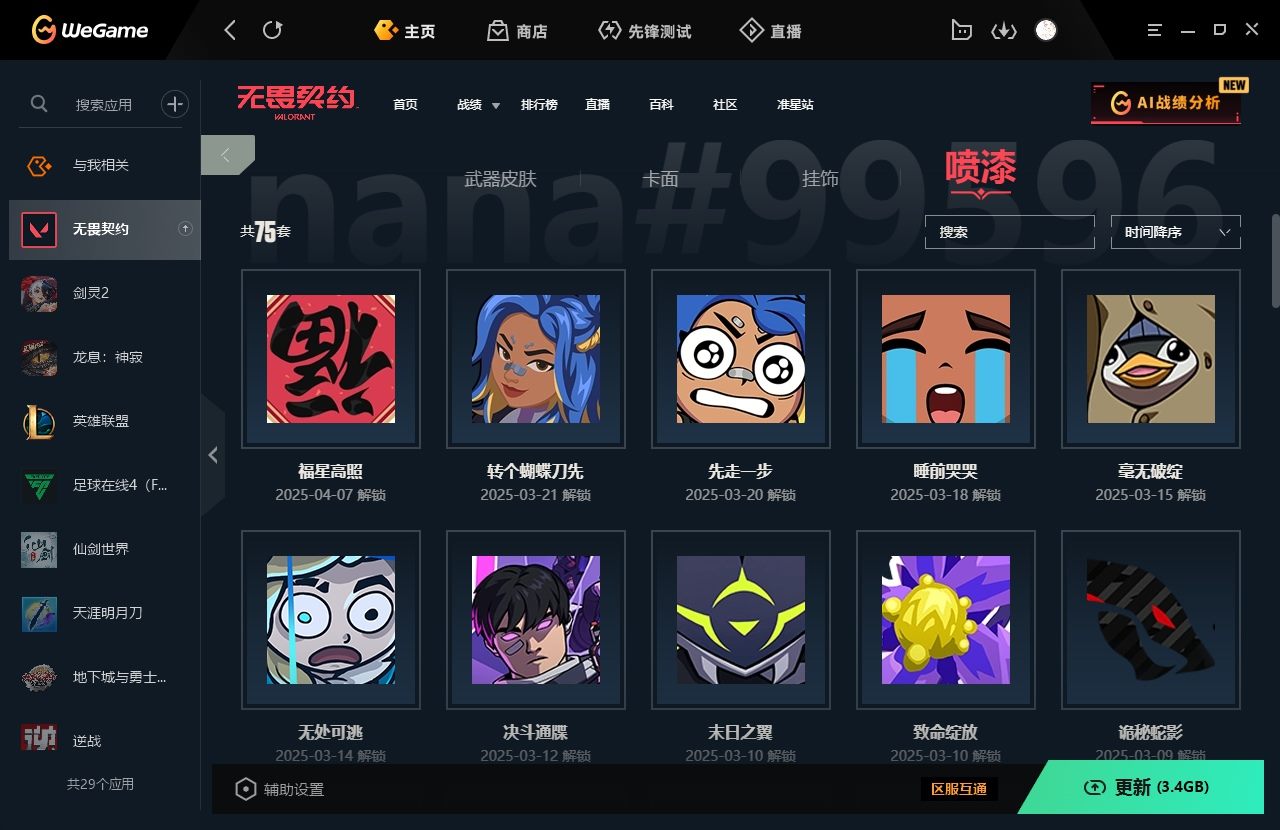View the 睡前哭哭 spray
The height and width of the screenshot is (830, 1280).
[x=946, y=359]
